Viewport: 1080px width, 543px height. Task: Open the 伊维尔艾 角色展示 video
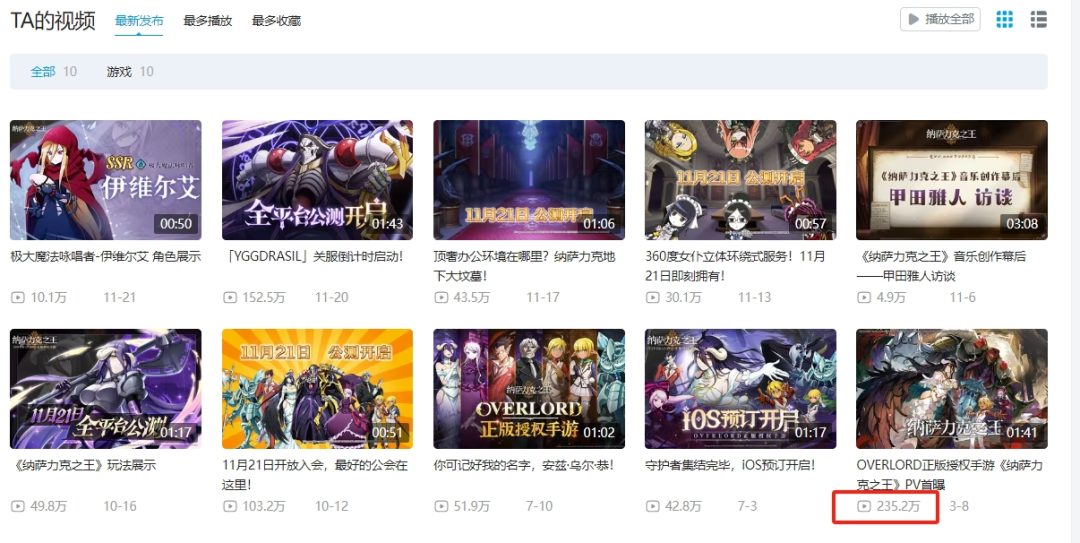[105, 179]
